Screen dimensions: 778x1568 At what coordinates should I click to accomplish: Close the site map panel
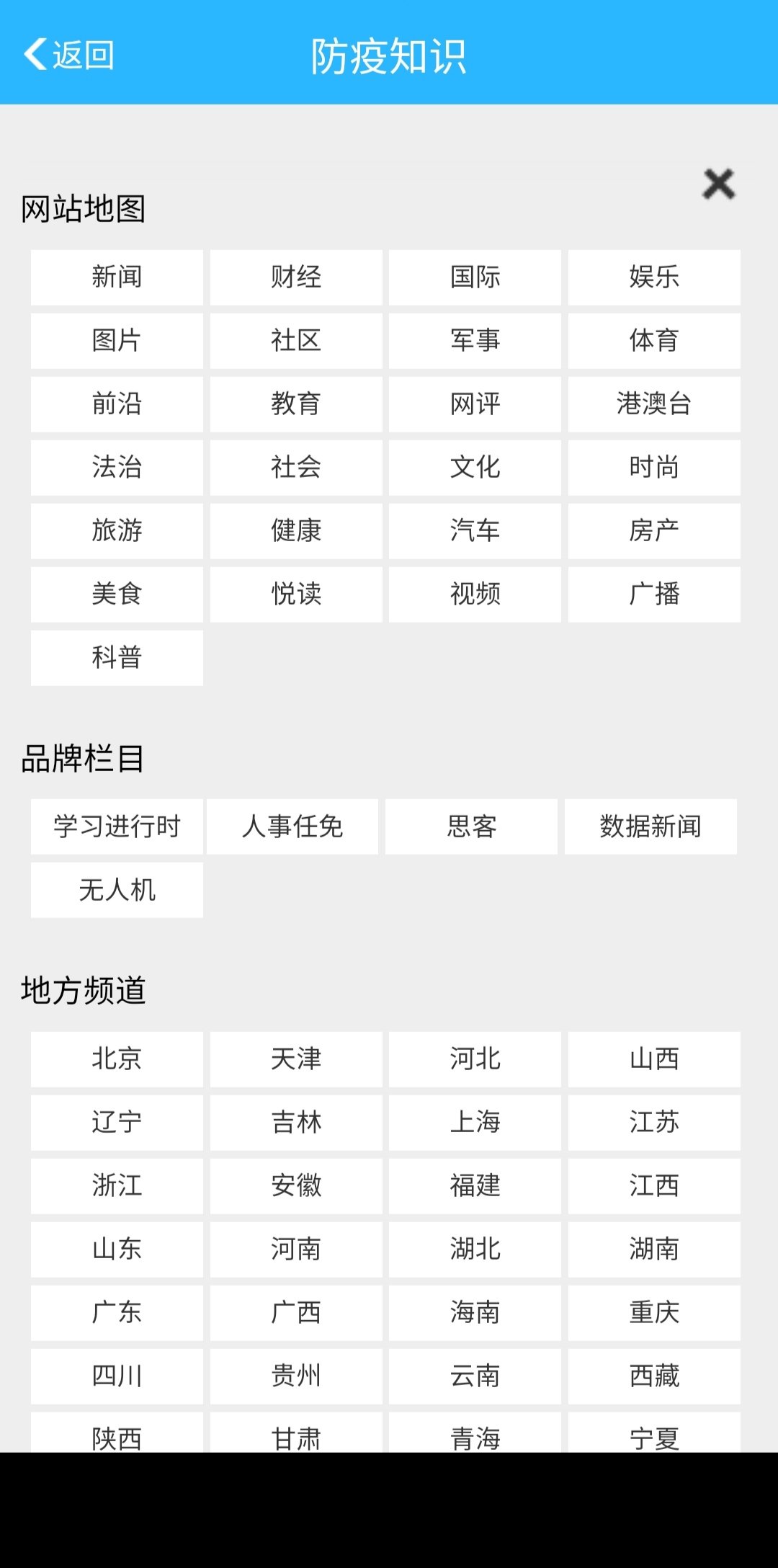[718, 184]
